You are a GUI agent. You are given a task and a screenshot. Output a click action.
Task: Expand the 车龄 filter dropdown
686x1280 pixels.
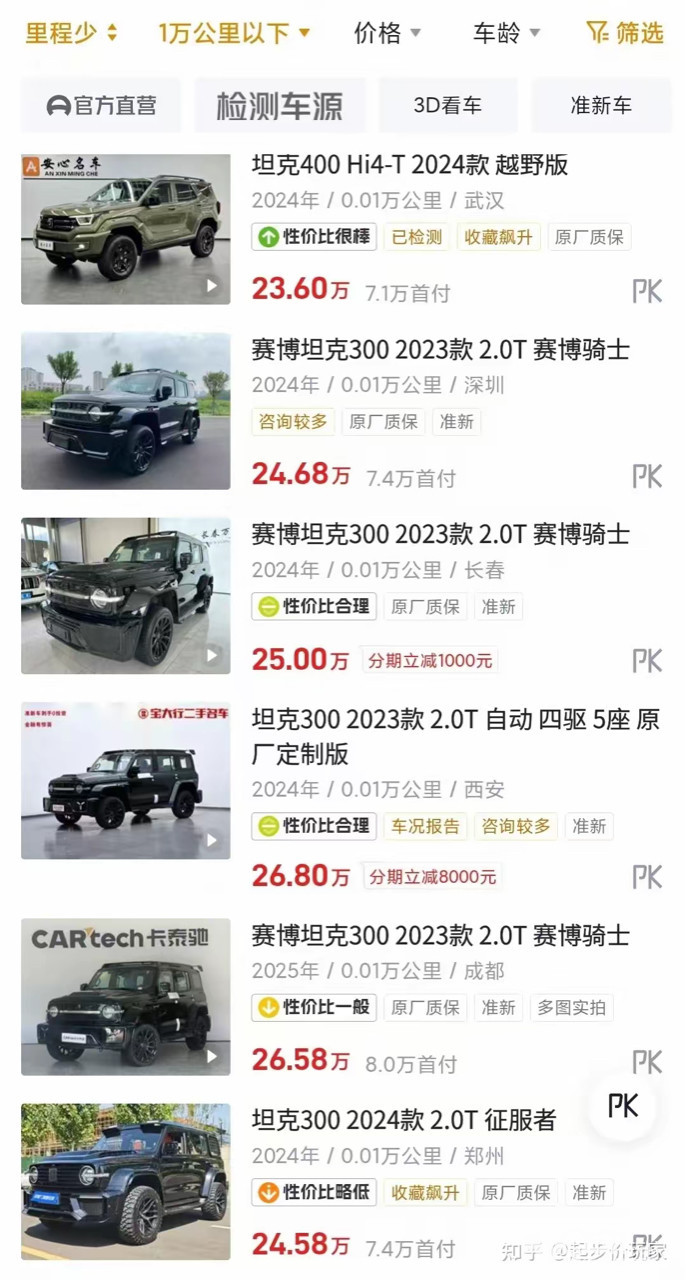pos(506,33)
